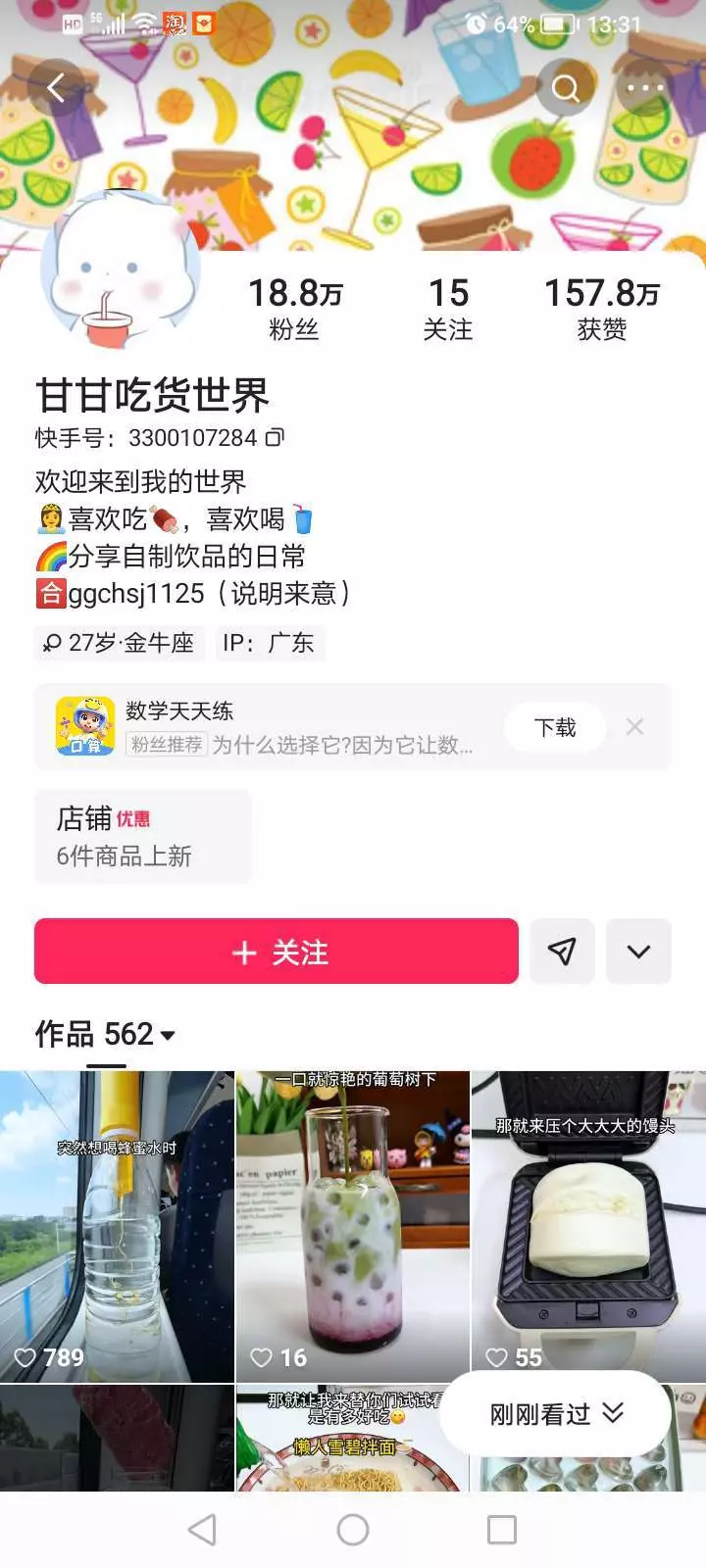Open the 作品 562 sorting dropdown
The height and width of the screenshot is (1568, 706).
click(x=105, y=1034)
